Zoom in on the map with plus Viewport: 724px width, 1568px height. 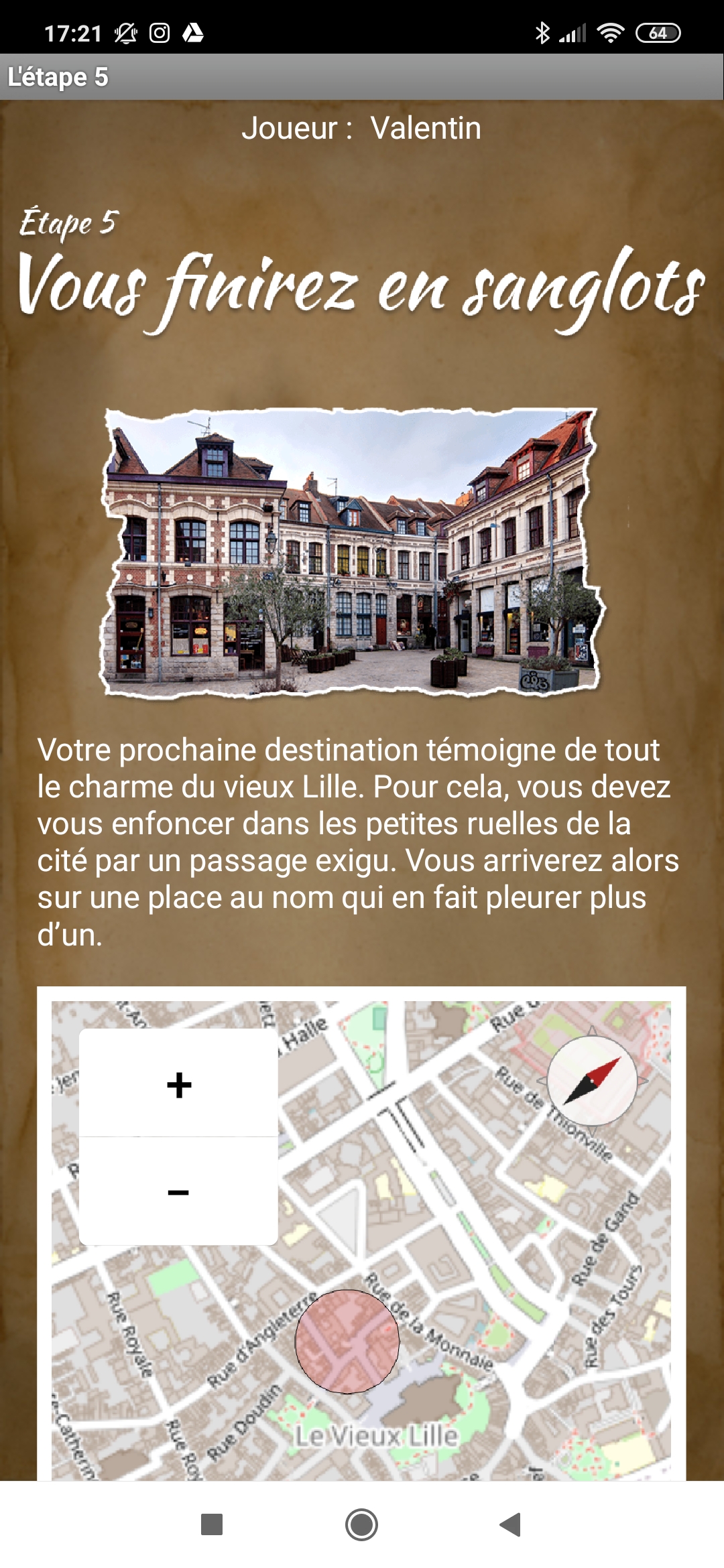click(x=178, y=1083)
